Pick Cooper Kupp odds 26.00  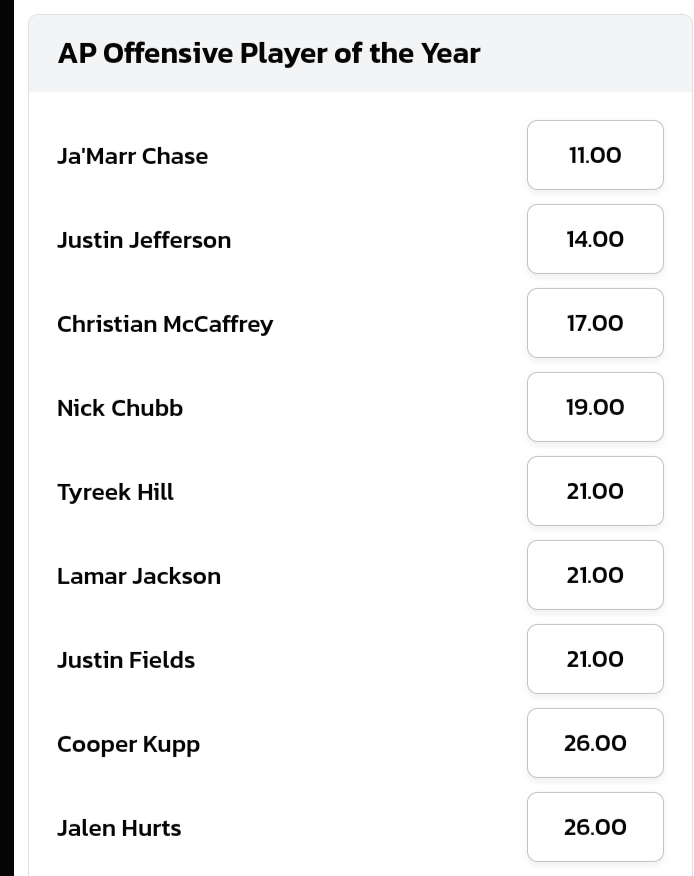(595, 743)
